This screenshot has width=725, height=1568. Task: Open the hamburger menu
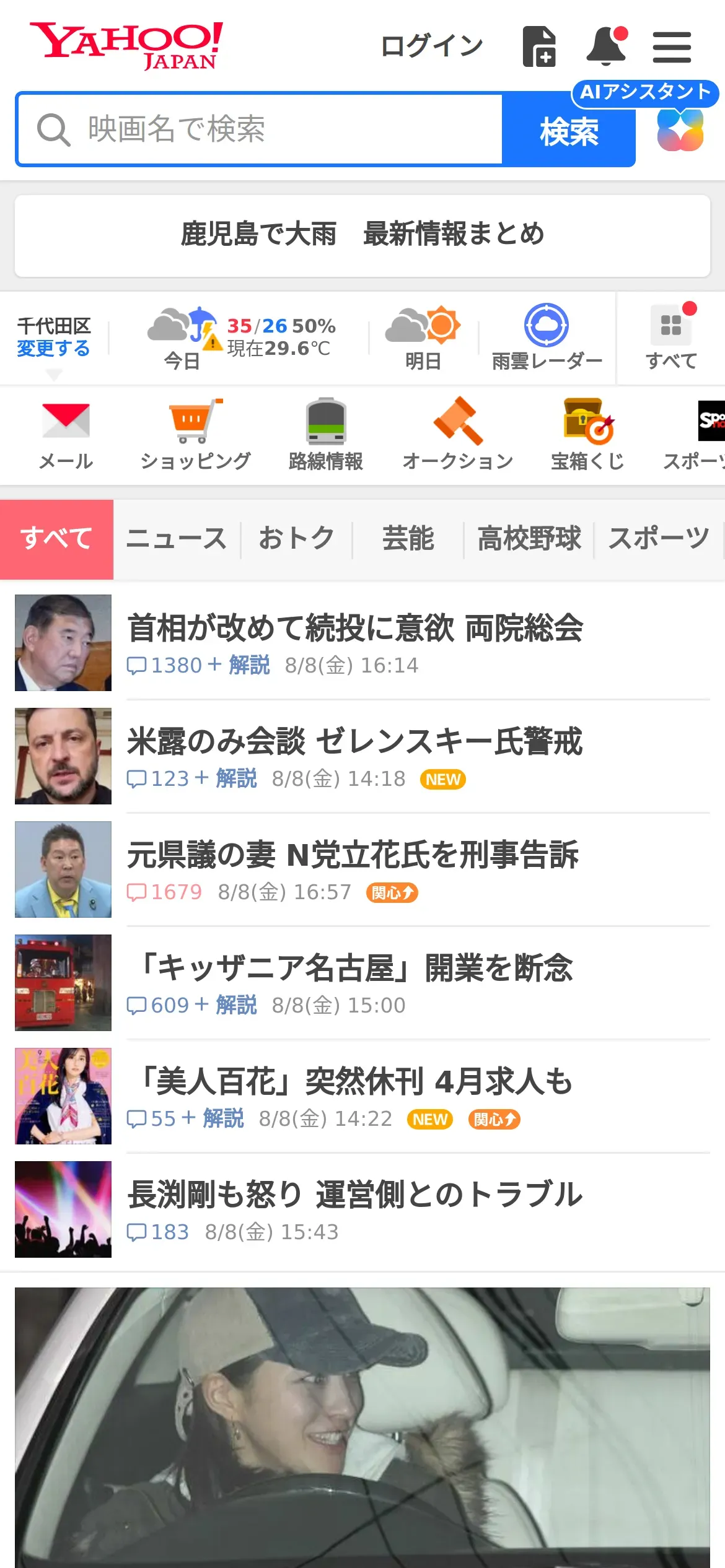(672, 47)
